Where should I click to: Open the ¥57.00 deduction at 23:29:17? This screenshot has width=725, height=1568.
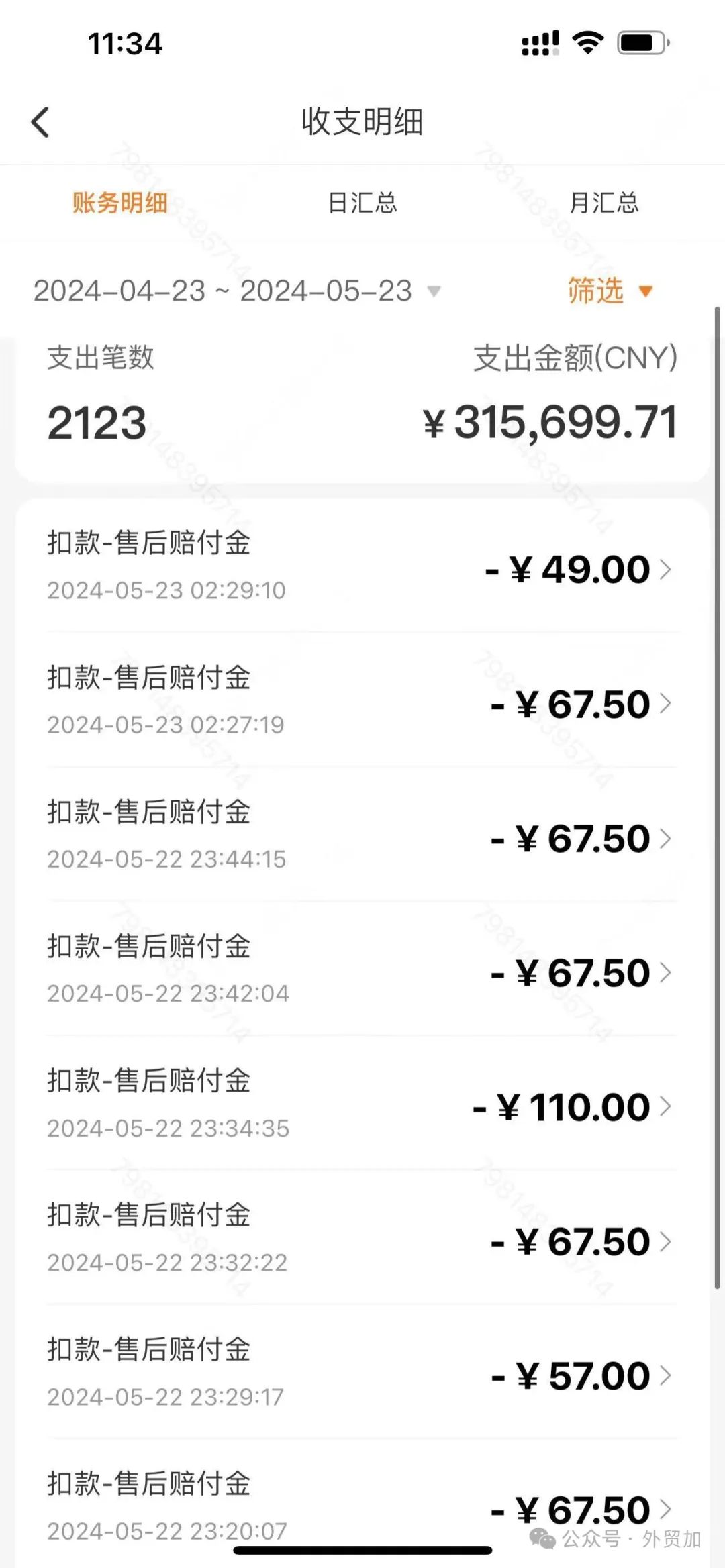pyautogui.click(x=362, y=1371)
